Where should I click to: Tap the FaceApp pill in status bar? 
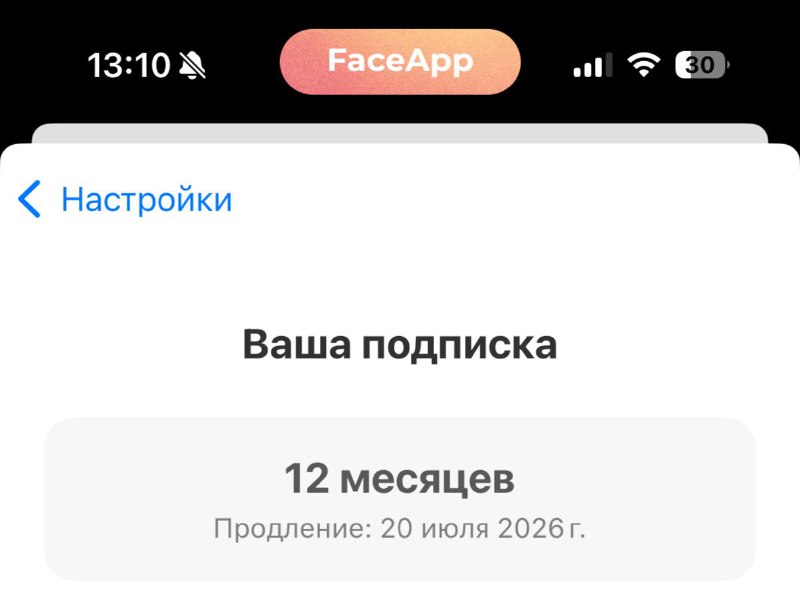(400, 62)
